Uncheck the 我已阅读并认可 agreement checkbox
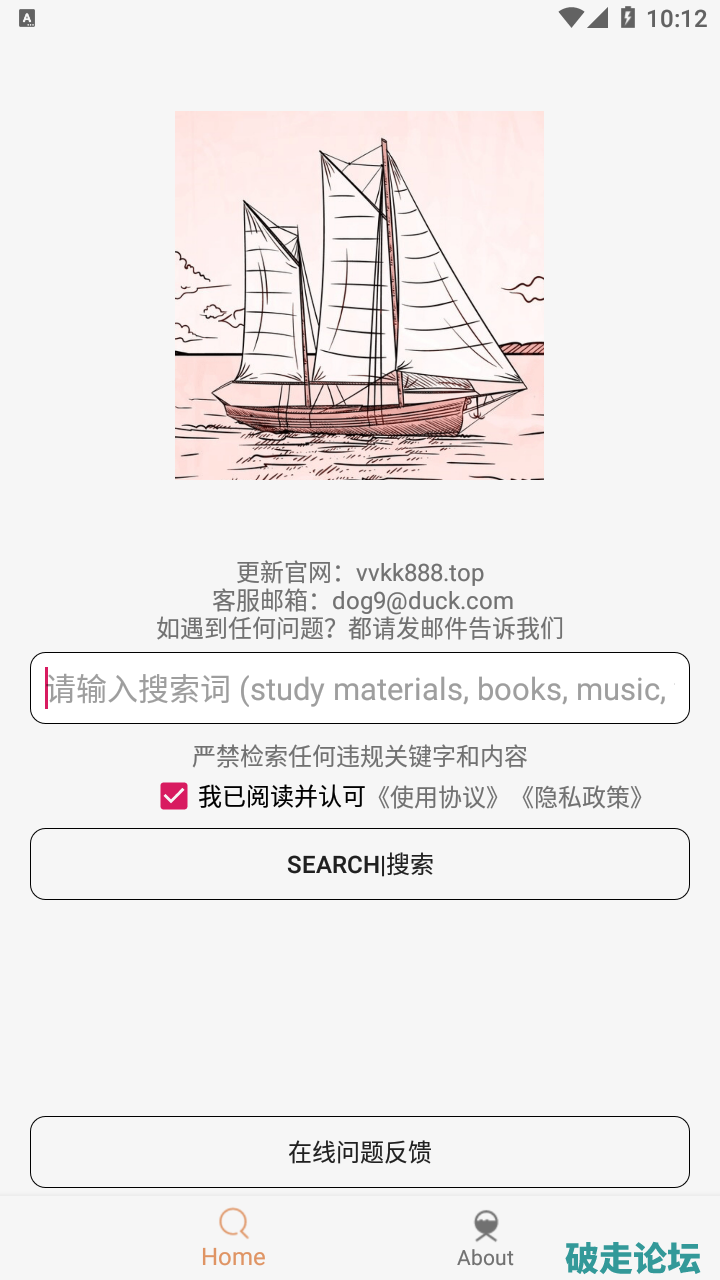Viewport: 720px width, 1280px height. click(x=174, y=796)
